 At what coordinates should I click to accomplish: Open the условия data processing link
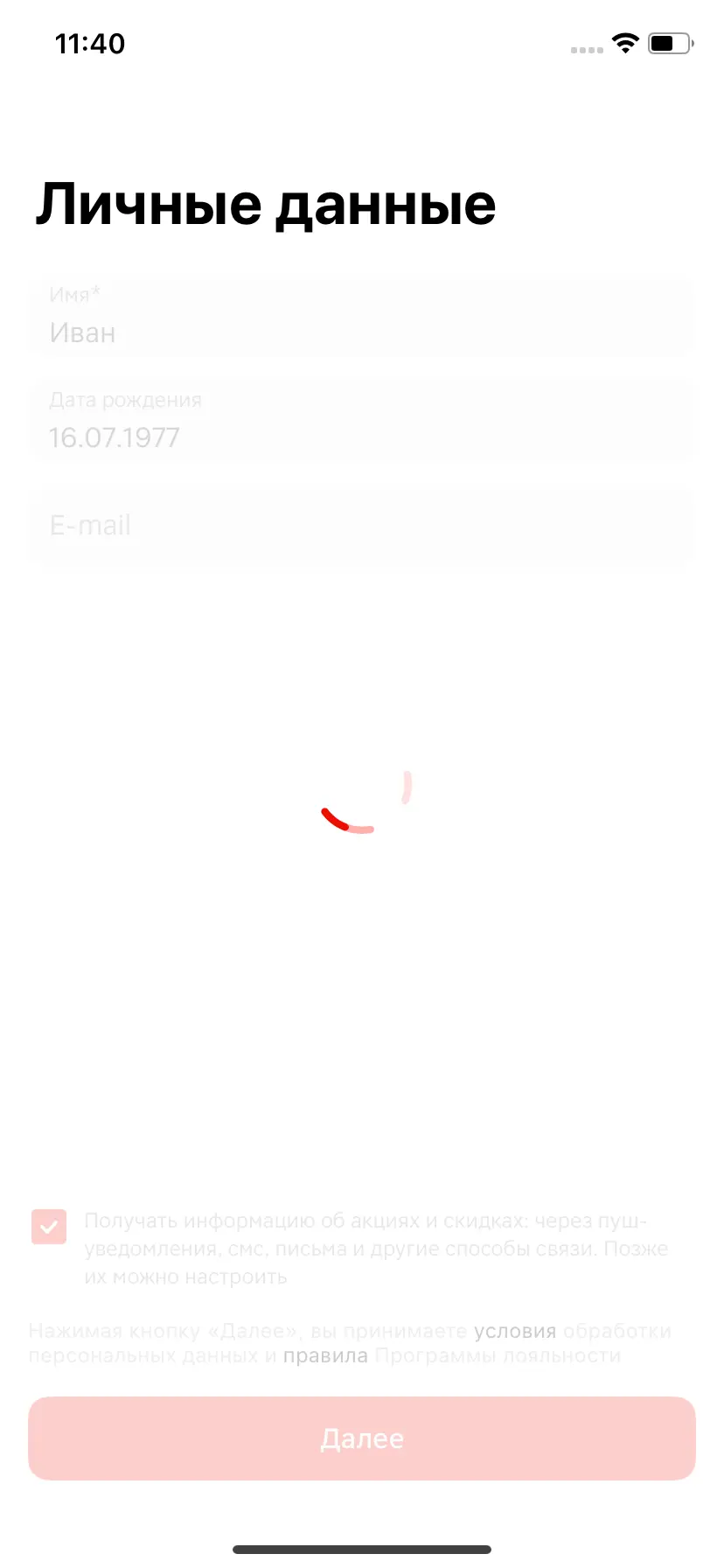(515, 1331)
